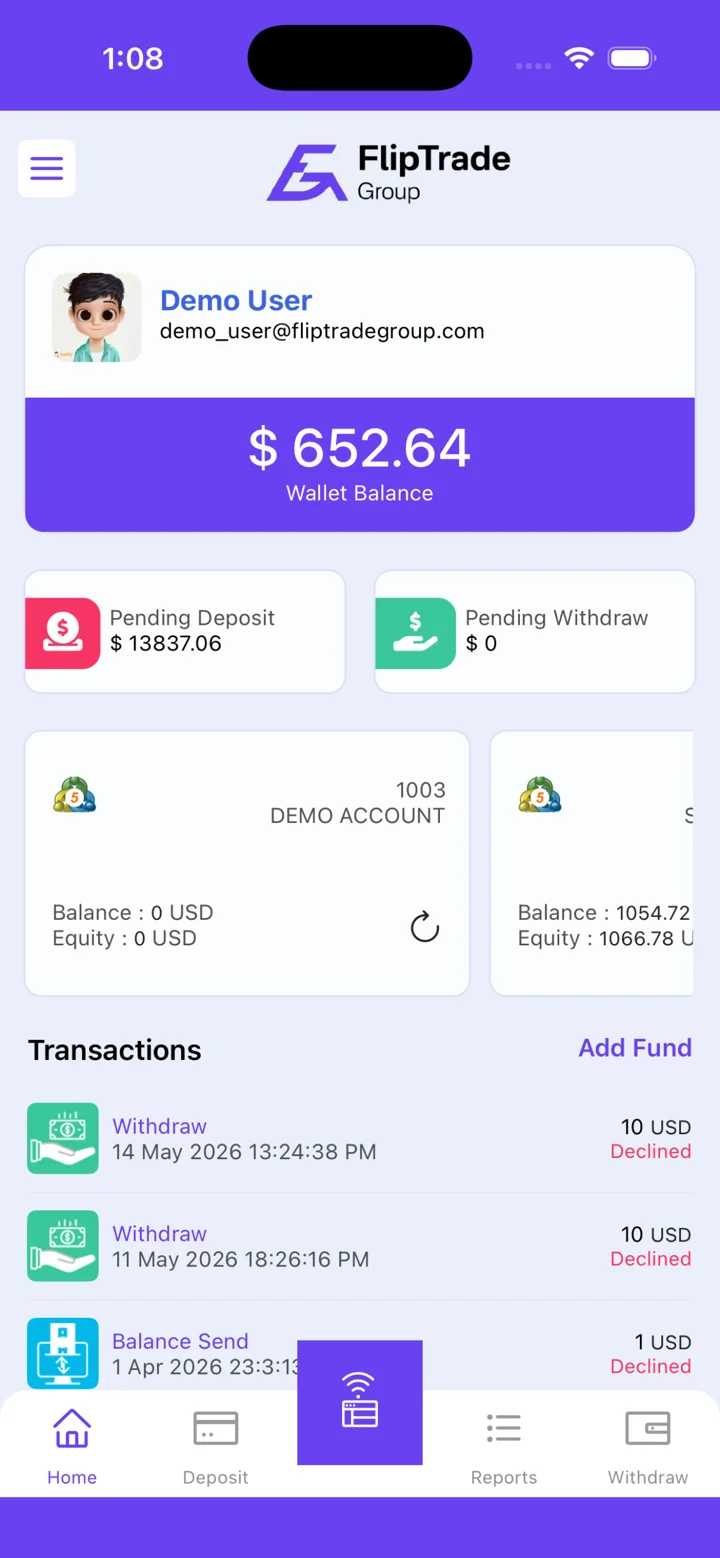The width and height of the screenshot is (720, 1558).
Task: Open the hamburger drawer menu
Action: pyautogui.click(x=47, y=168)
